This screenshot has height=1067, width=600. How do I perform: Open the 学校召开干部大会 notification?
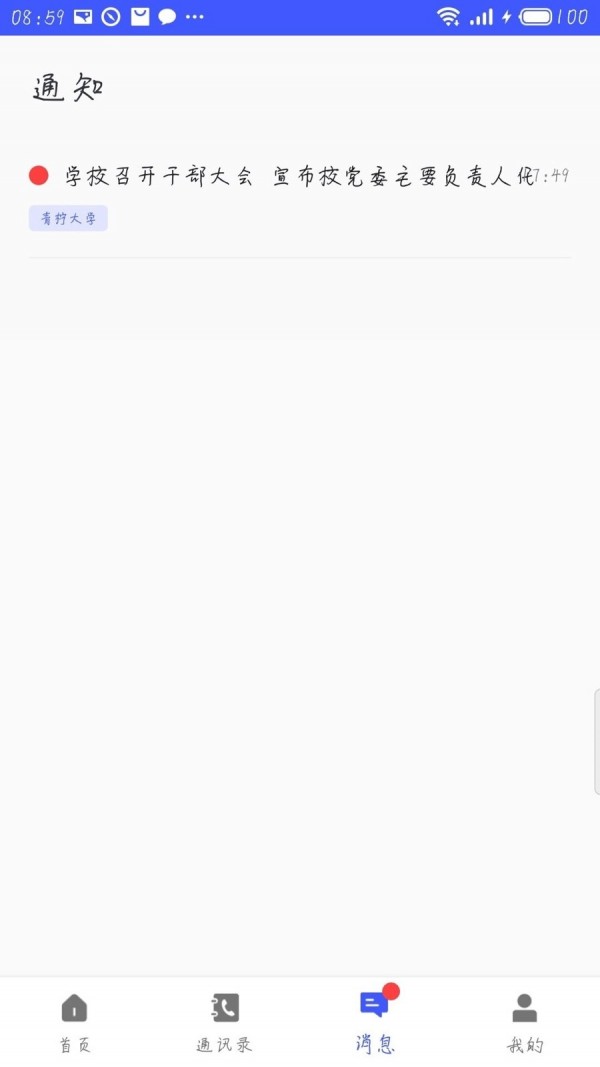coord(298,177)
